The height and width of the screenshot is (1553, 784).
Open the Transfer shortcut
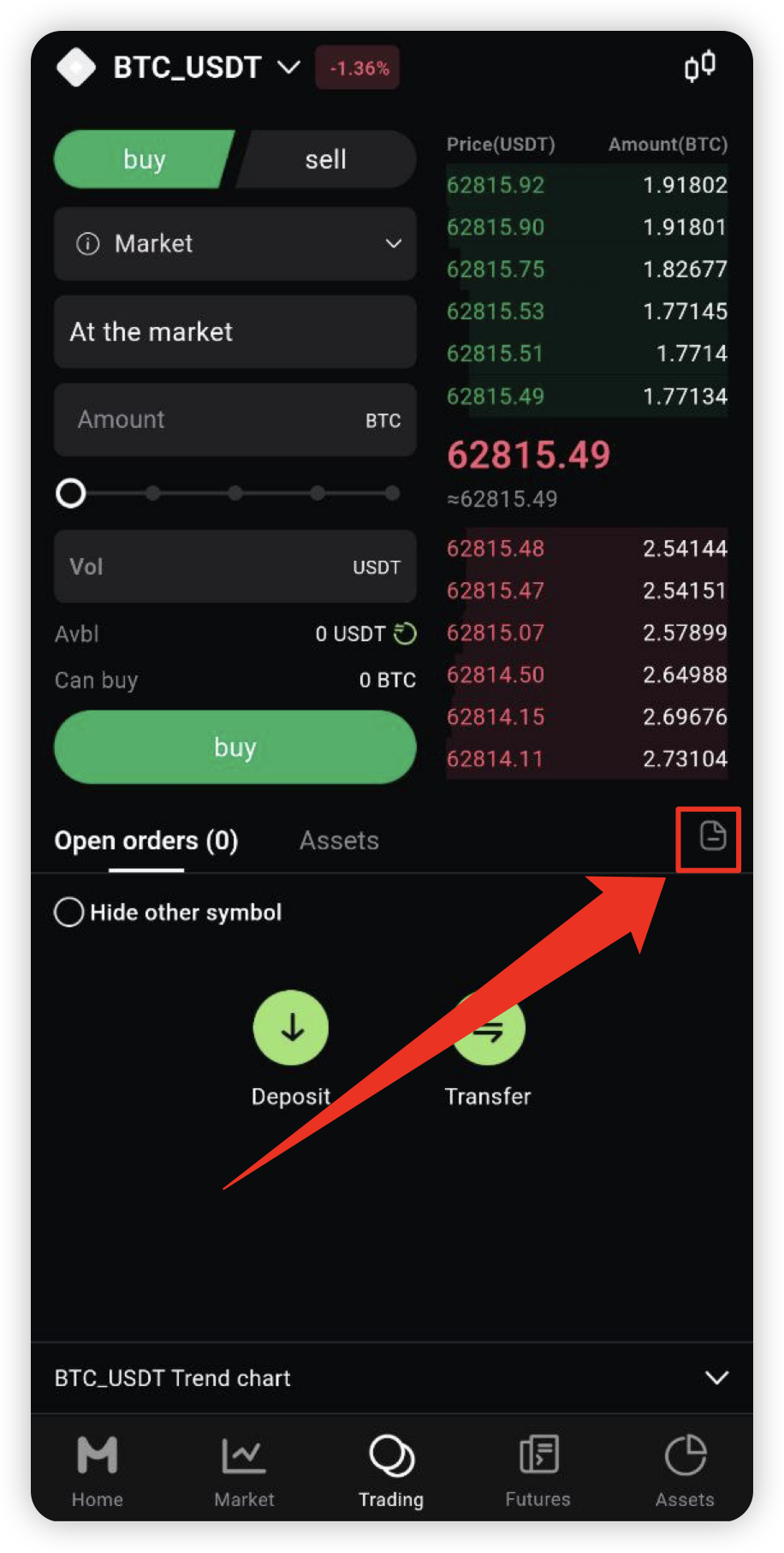pos(488,1028)
